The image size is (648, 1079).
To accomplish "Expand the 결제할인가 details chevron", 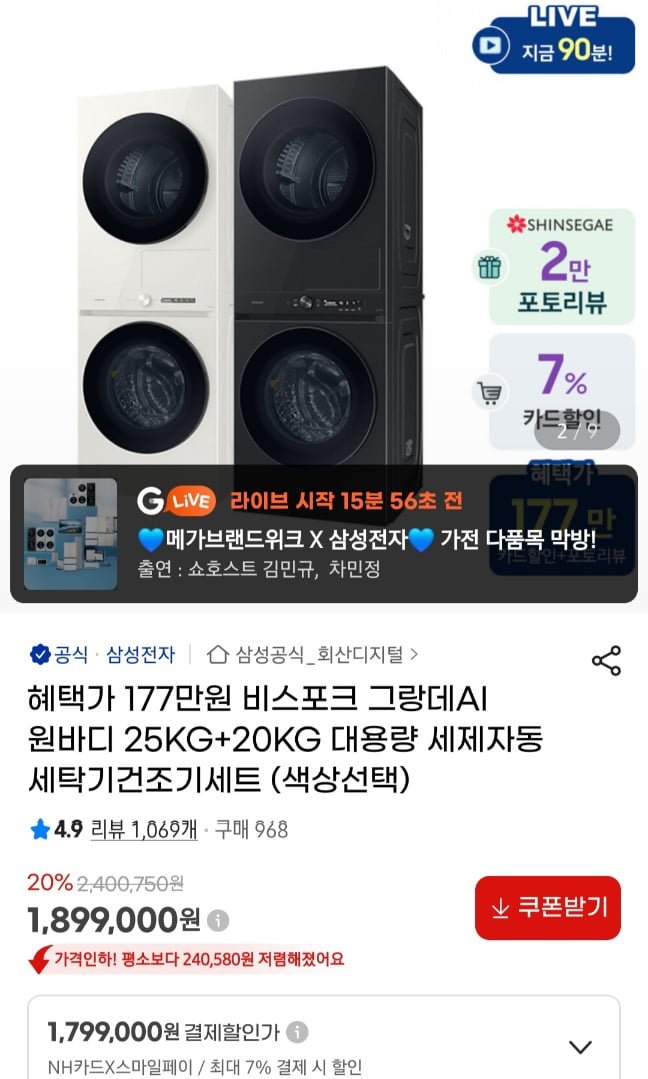I will click(x=580, y=1047).
